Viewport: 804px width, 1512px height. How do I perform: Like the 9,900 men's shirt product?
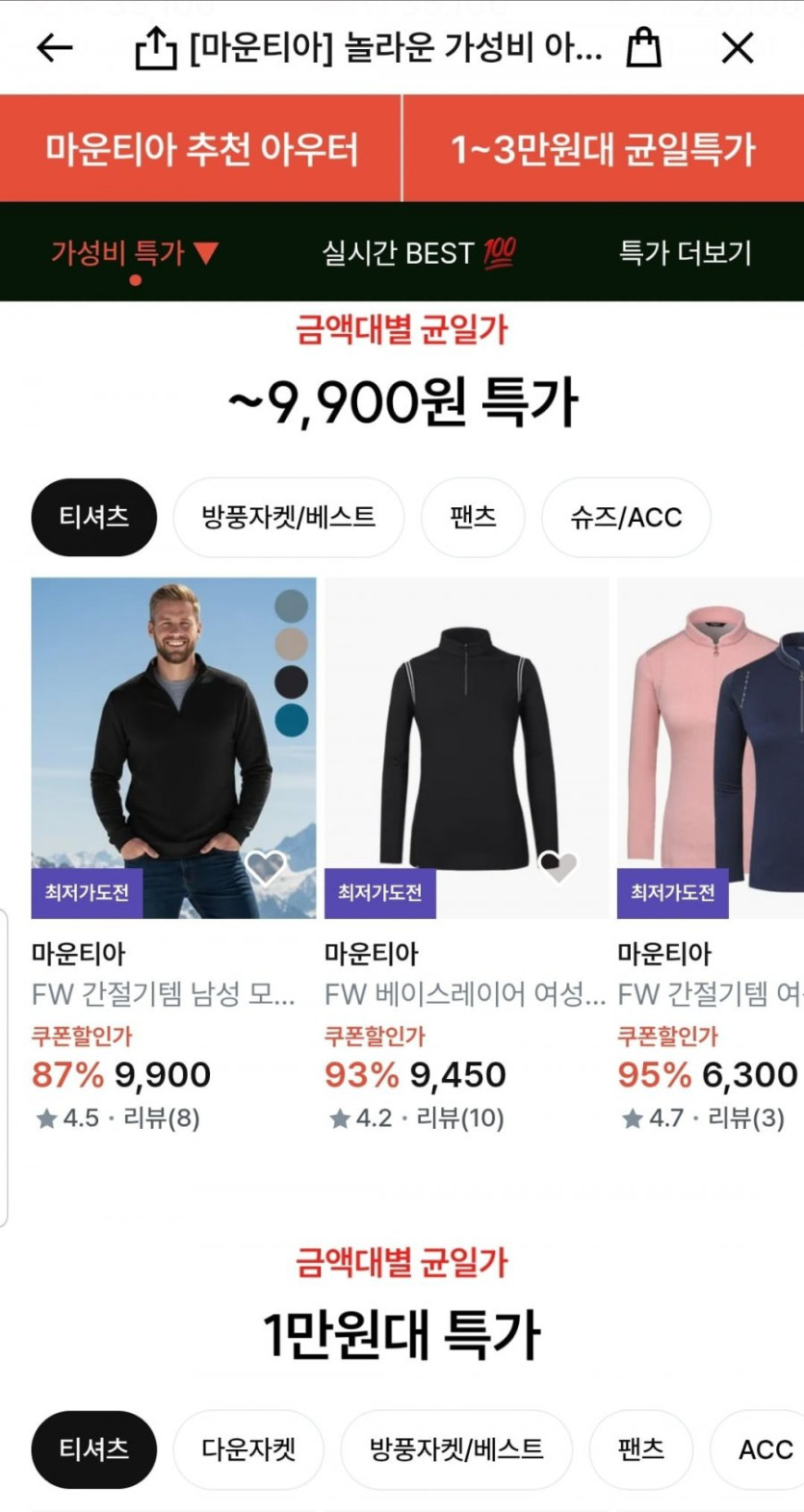point(265,867)
